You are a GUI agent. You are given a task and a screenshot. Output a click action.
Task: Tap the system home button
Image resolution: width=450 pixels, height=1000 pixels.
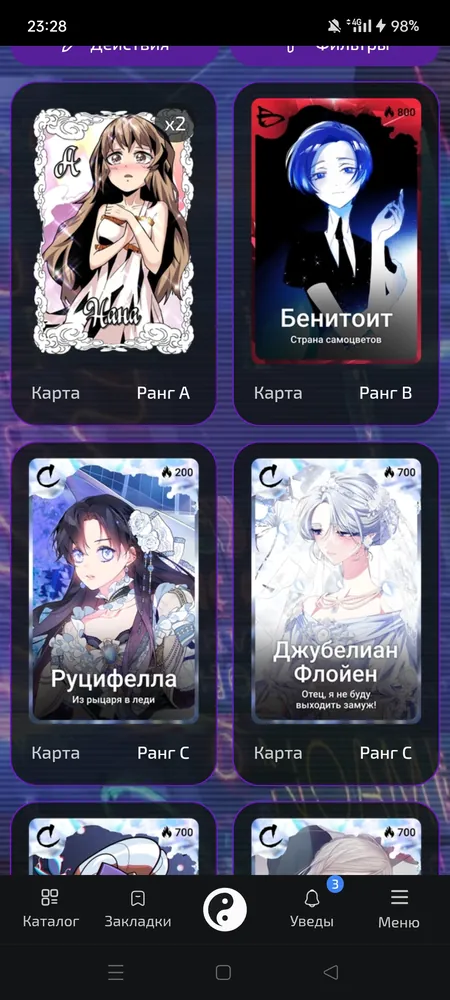tap(223, 972)
